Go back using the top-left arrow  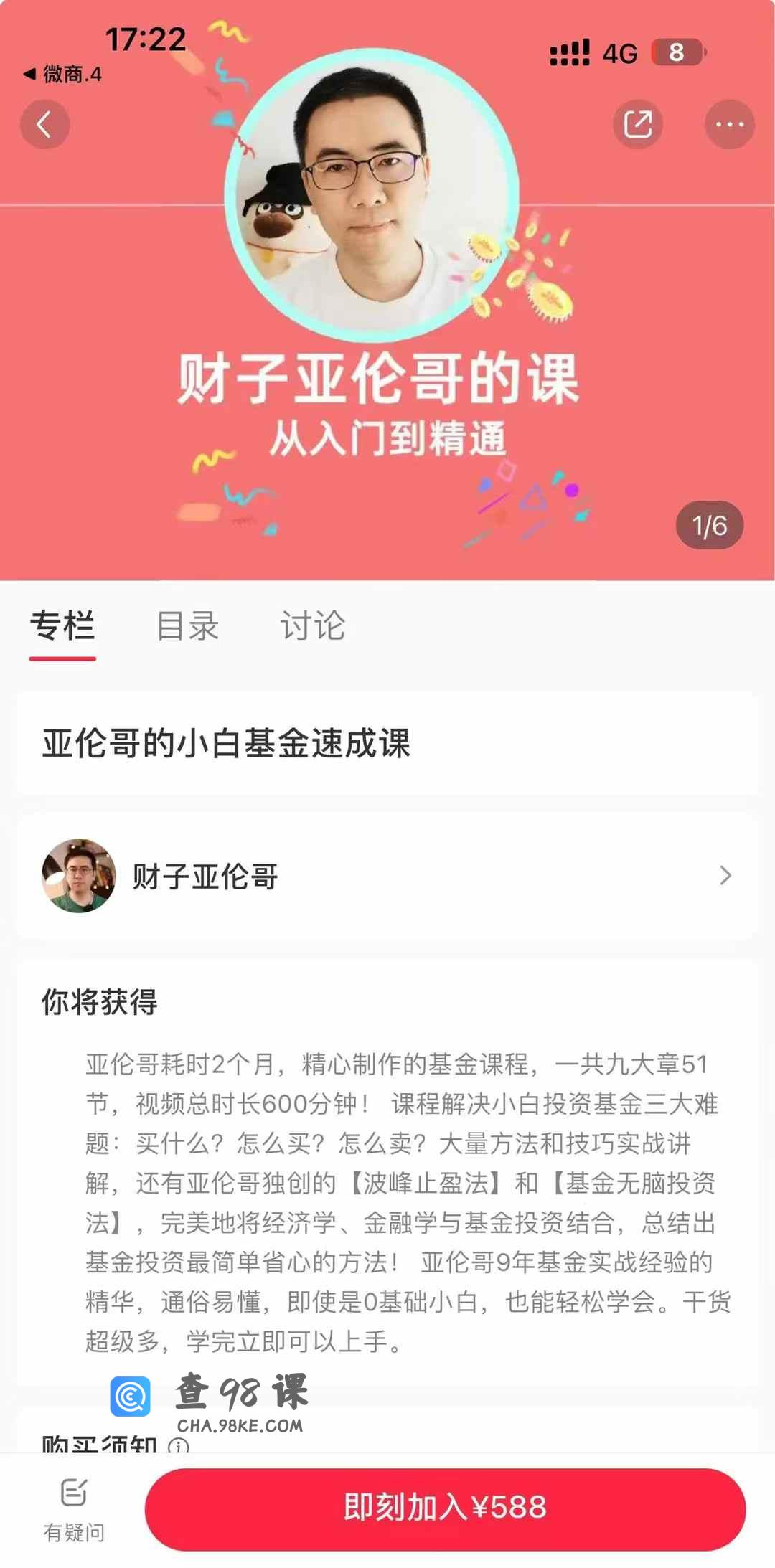pyautogui.click(x=44, y=124)
